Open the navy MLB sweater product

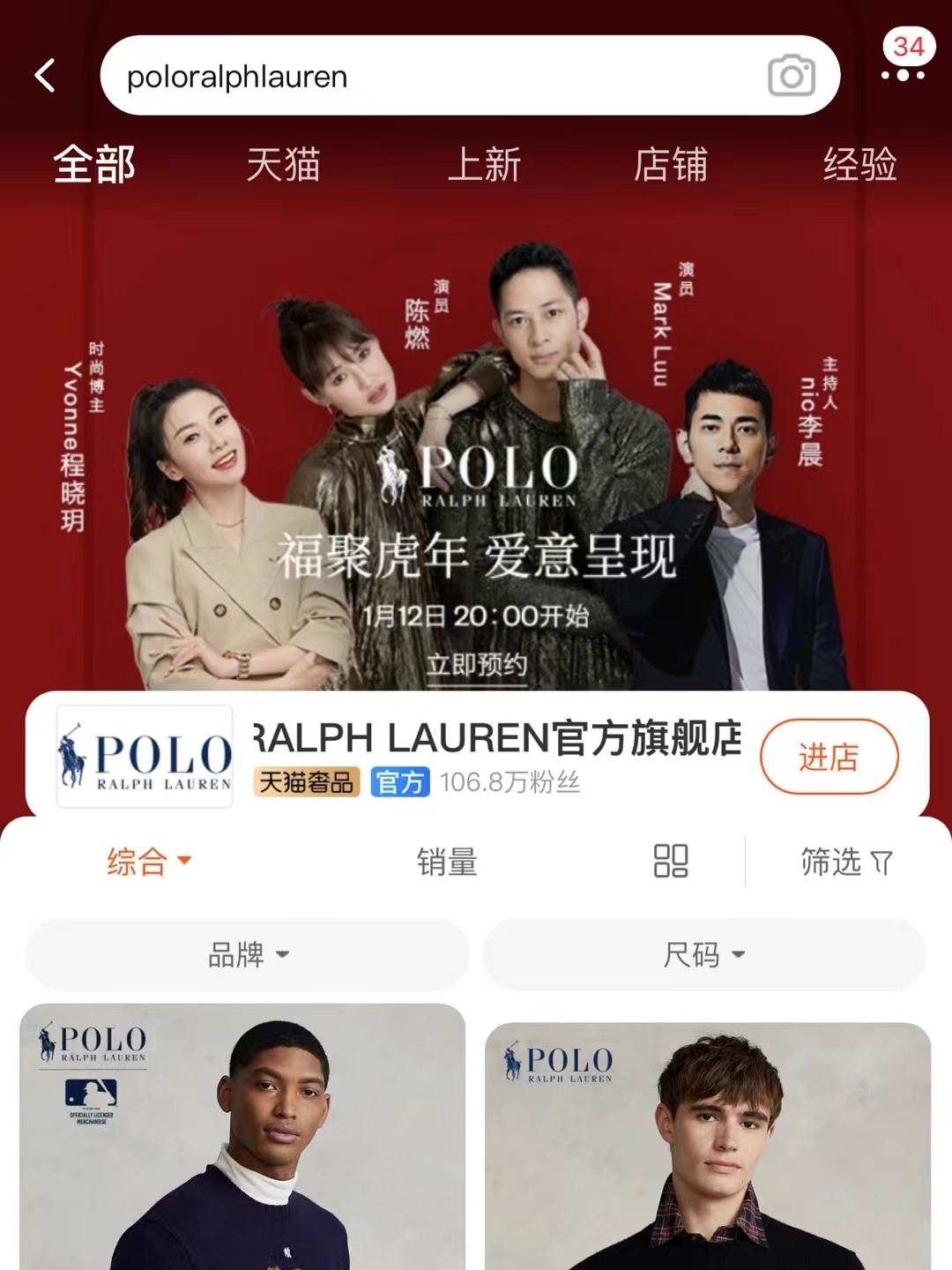pyautogui.click(x=242, y=1147)
